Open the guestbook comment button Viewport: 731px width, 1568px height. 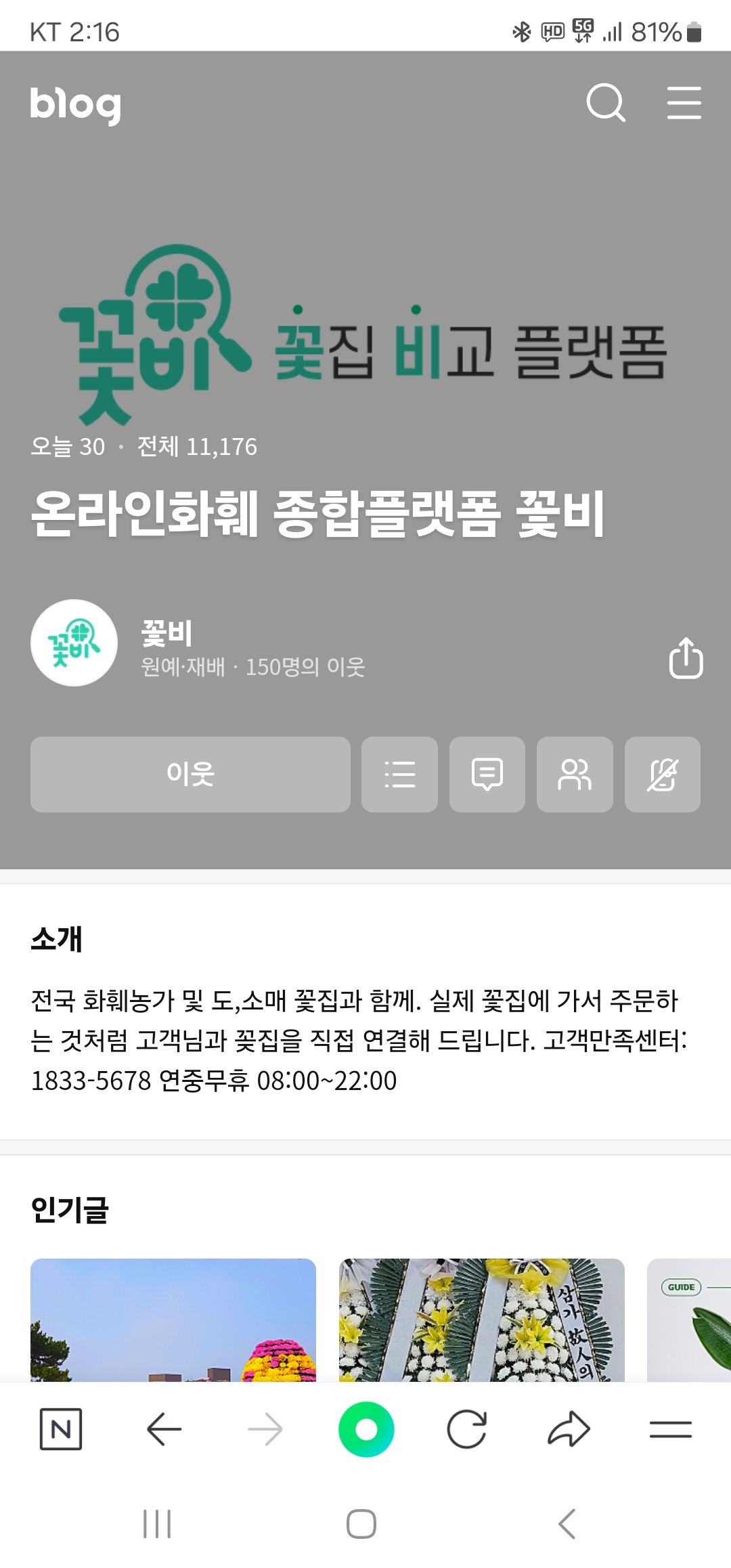[x=487, y=774]
